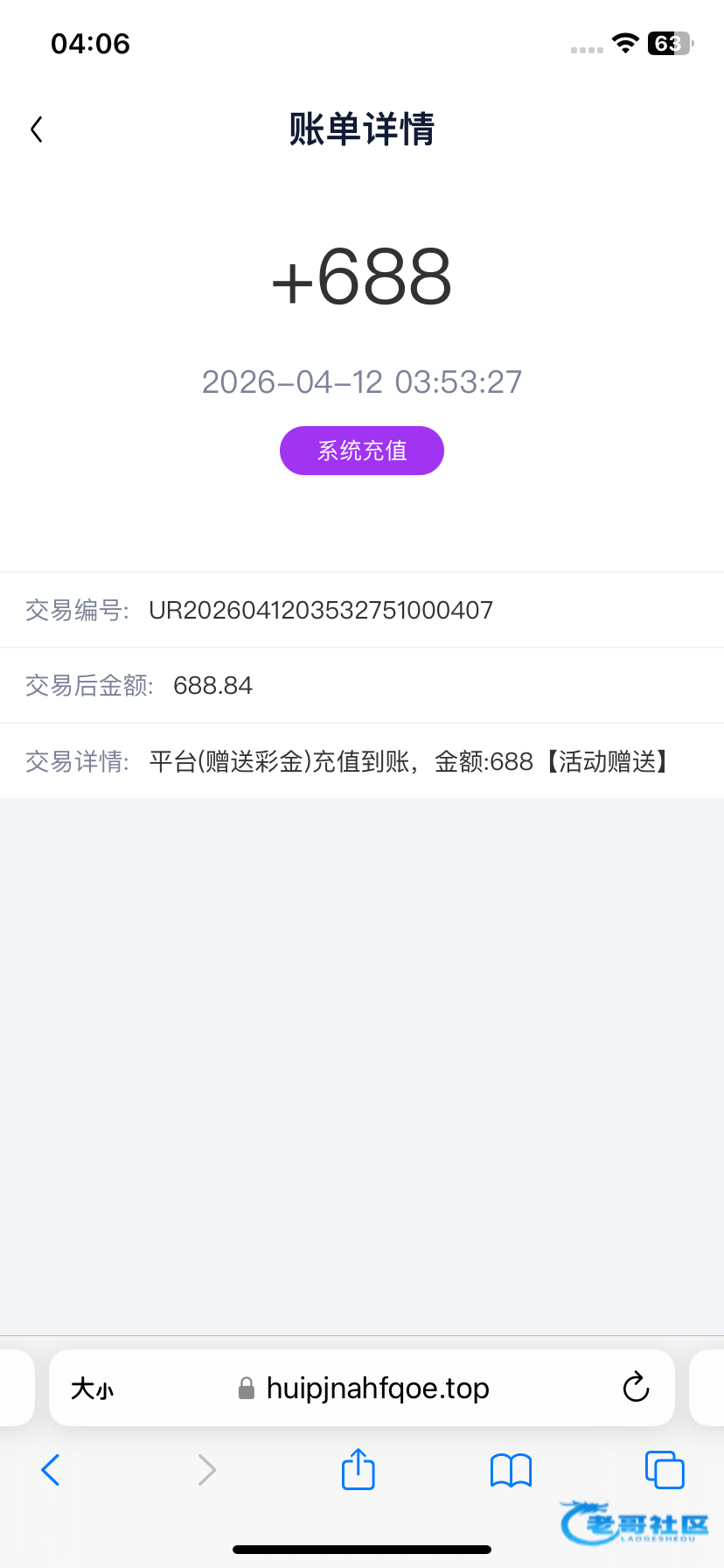Reload the current web page

636,1387
